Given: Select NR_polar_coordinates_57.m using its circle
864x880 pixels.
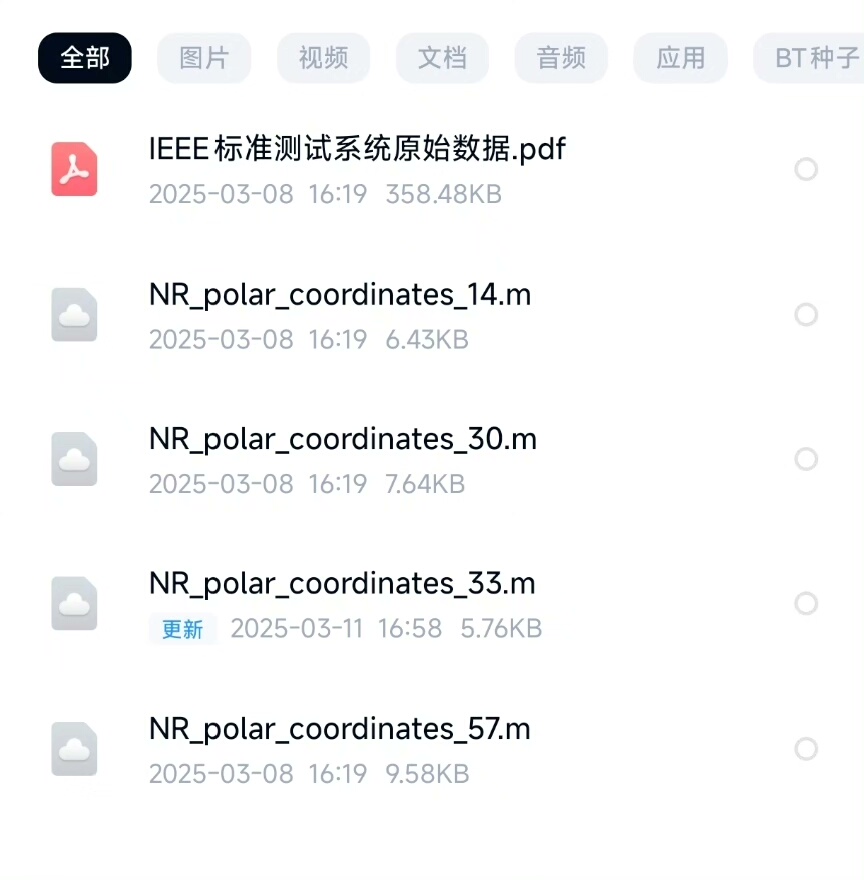Looking at the screenshot, I should coord(806,749).
